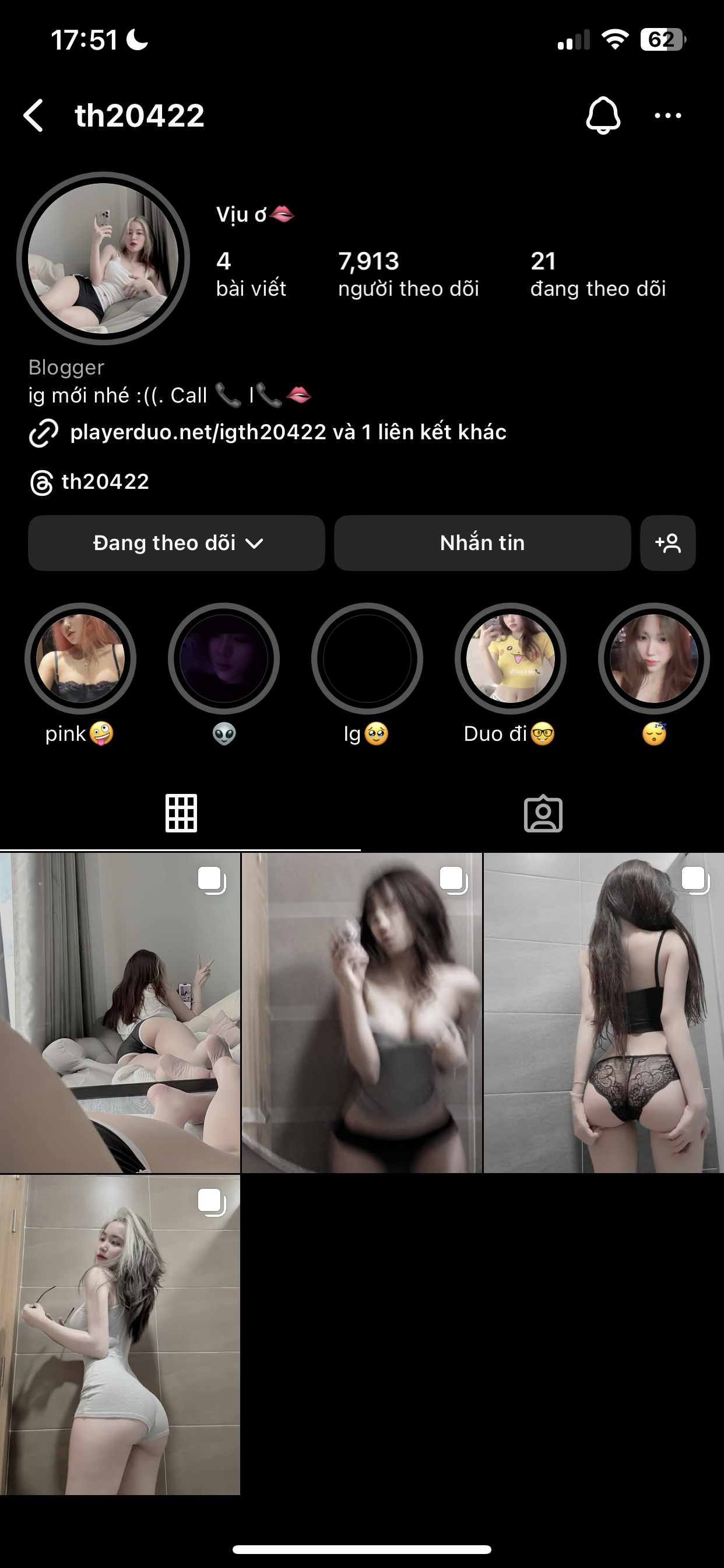This screenshot has width=724, height=1568.
Task: Open the Ig story highlight
Action: coord(367,659)
